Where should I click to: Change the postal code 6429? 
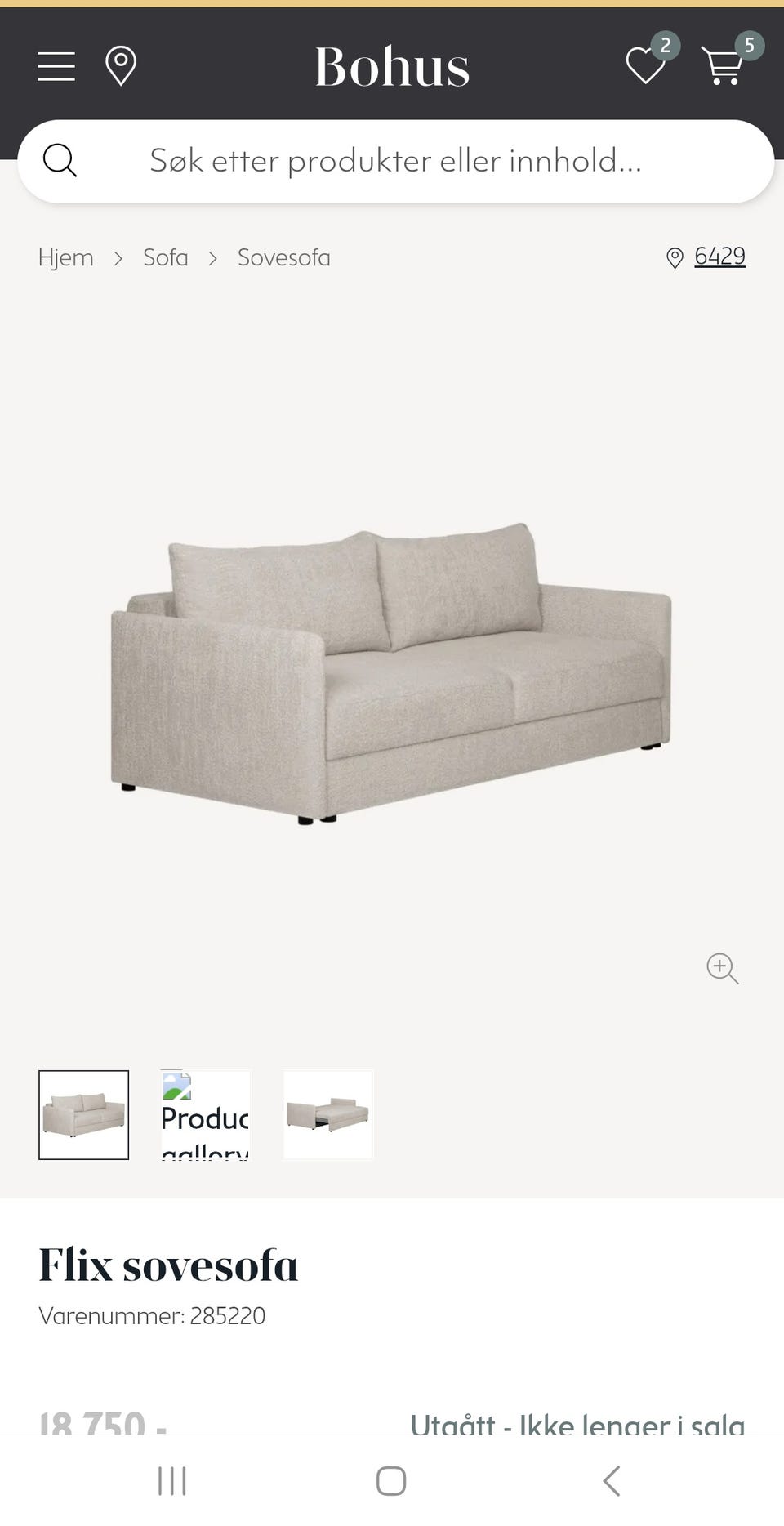719,257
